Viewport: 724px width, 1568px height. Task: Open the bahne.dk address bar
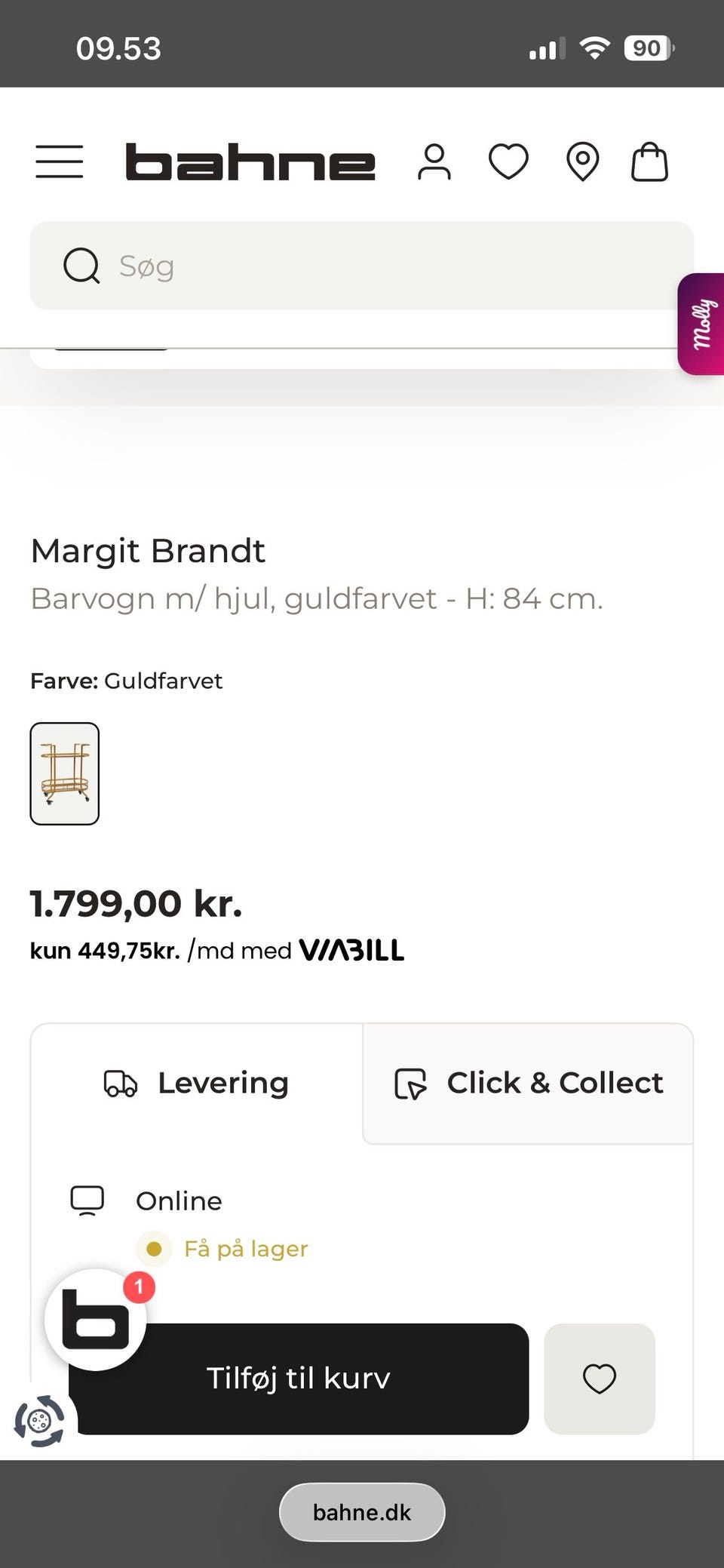361,1511
